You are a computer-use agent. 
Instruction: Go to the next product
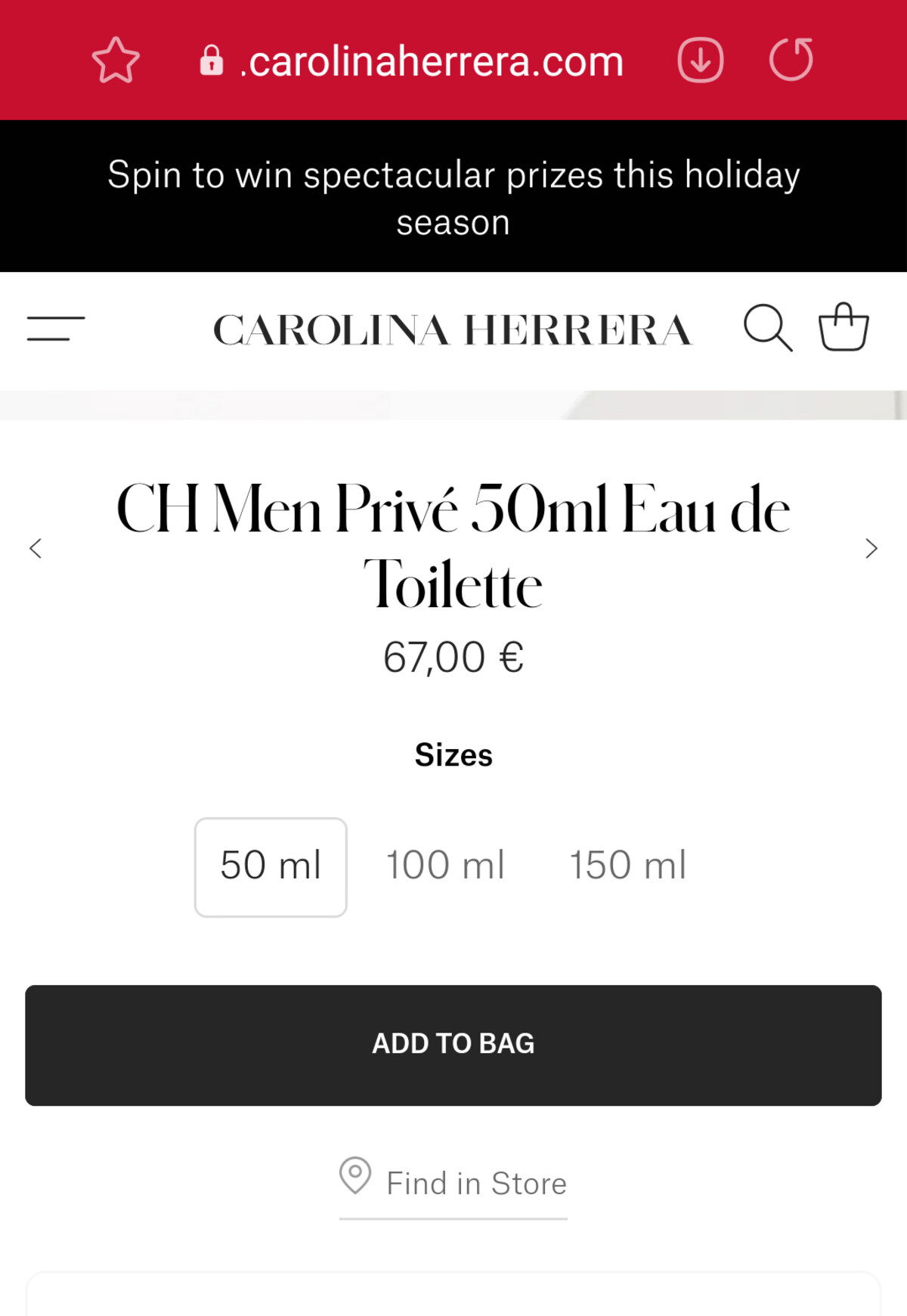pyautogui.click(x=871, y=548)
